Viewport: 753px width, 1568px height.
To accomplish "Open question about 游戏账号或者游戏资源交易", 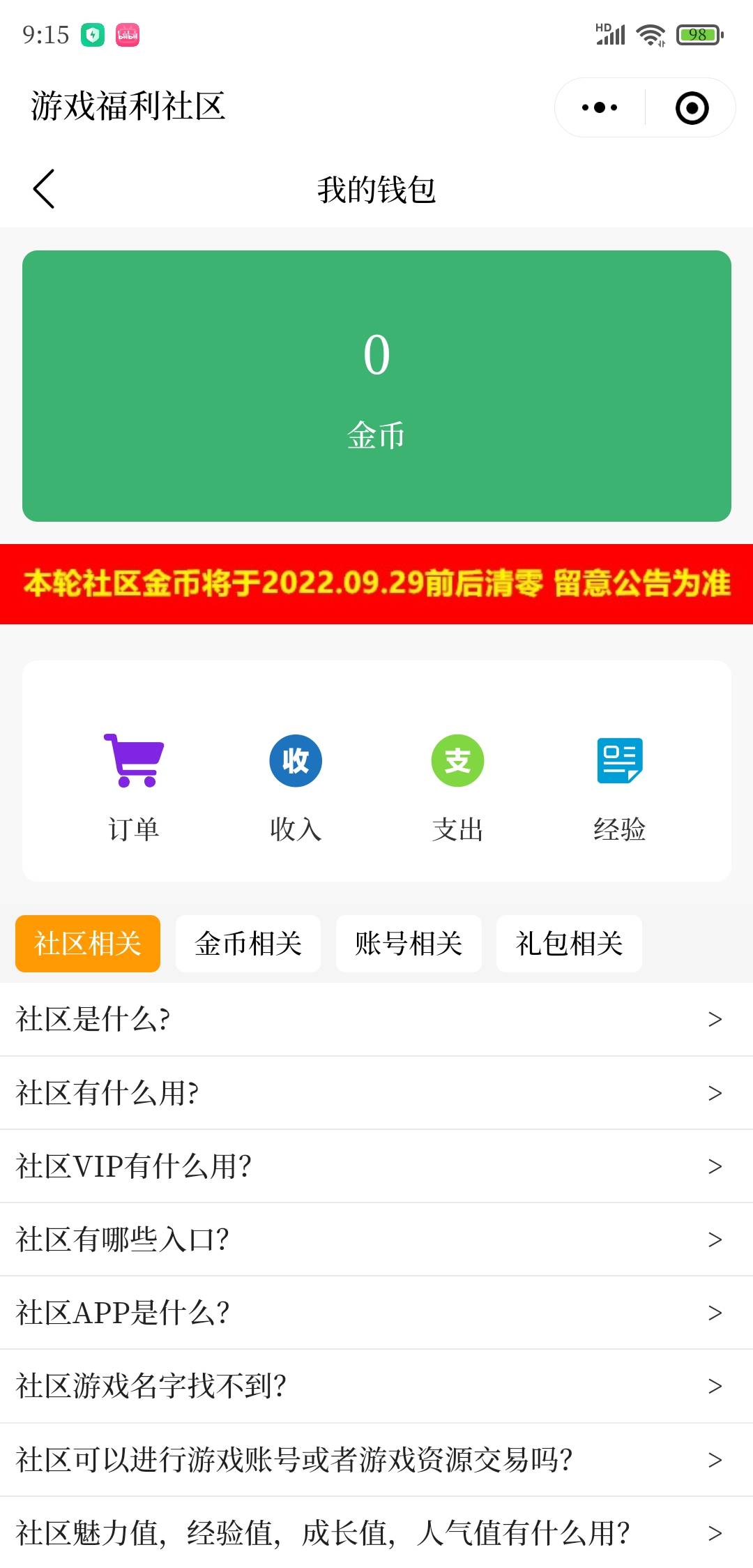I will [376, 1459].
